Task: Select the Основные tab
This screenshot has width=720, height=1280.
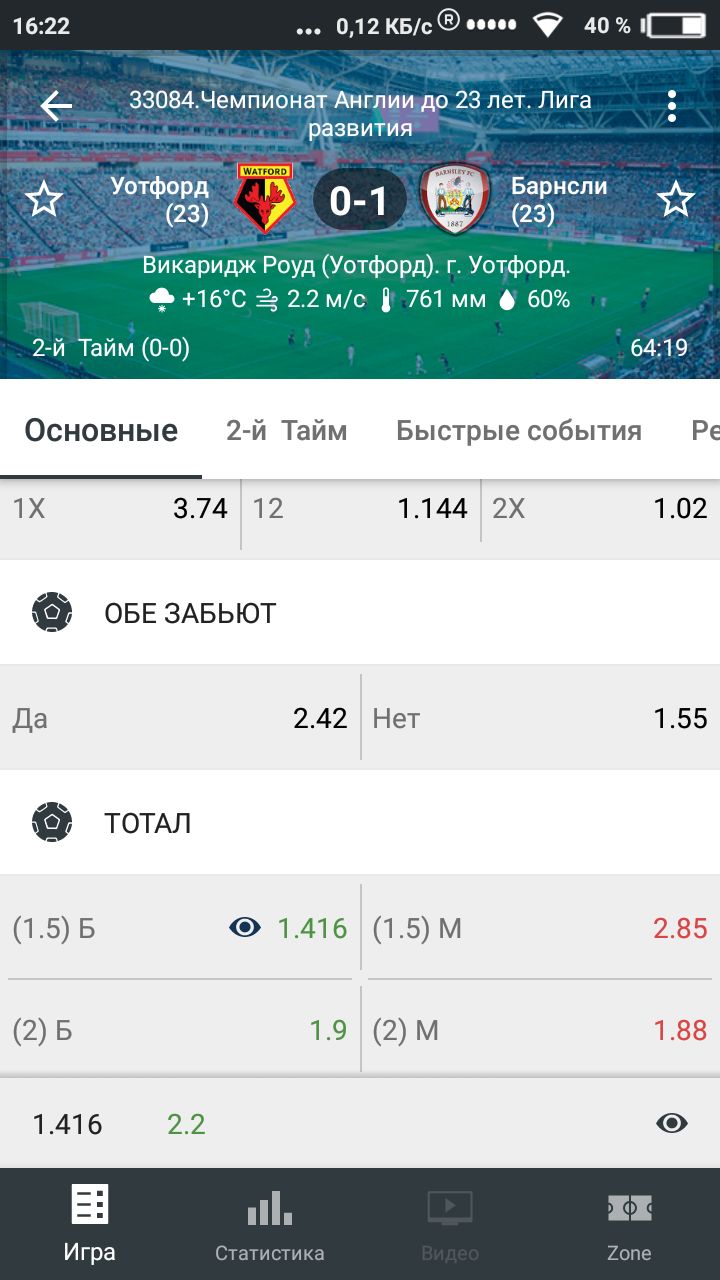Action: pyautogui.click(x=101, y=431)
